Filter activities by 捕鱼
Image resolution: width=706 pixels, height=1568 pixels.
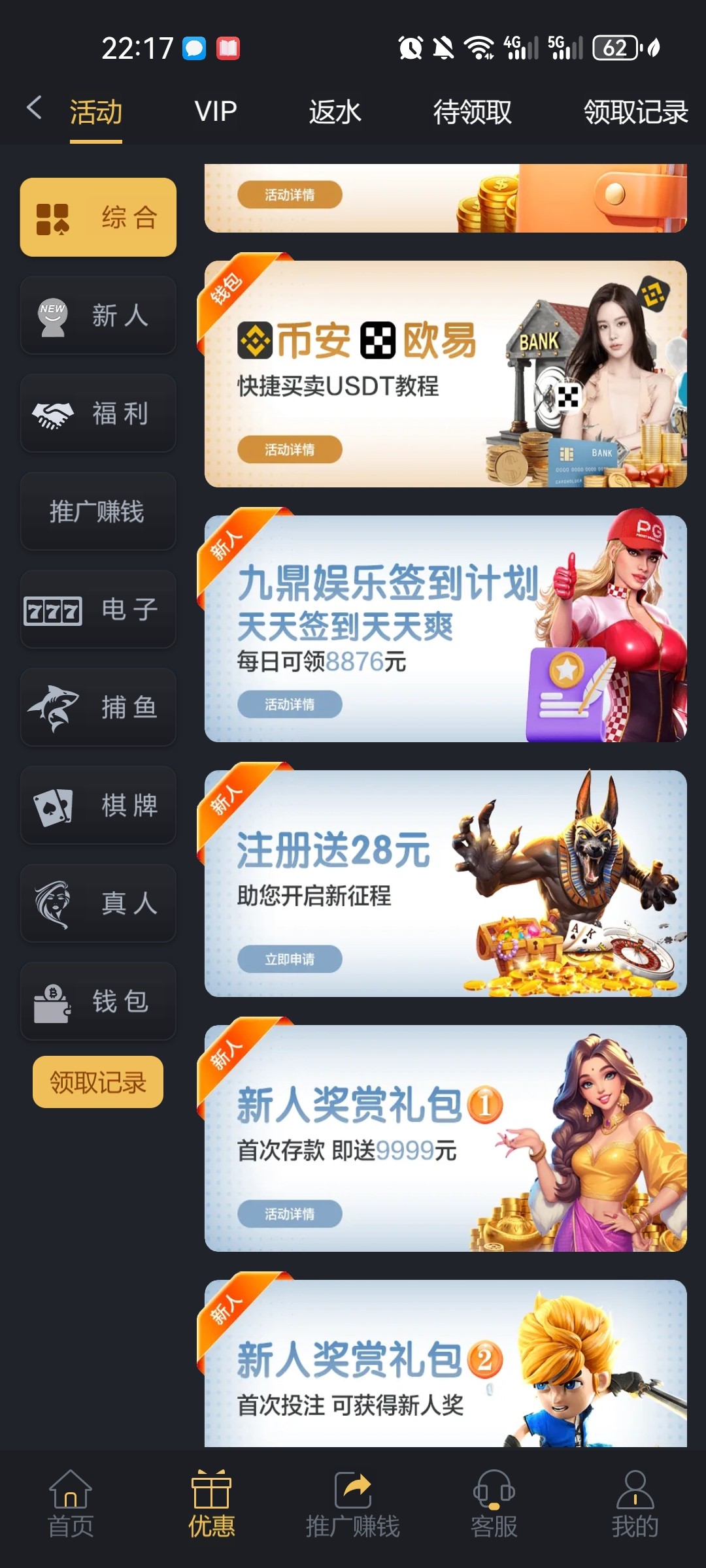[x=98, y=707]
